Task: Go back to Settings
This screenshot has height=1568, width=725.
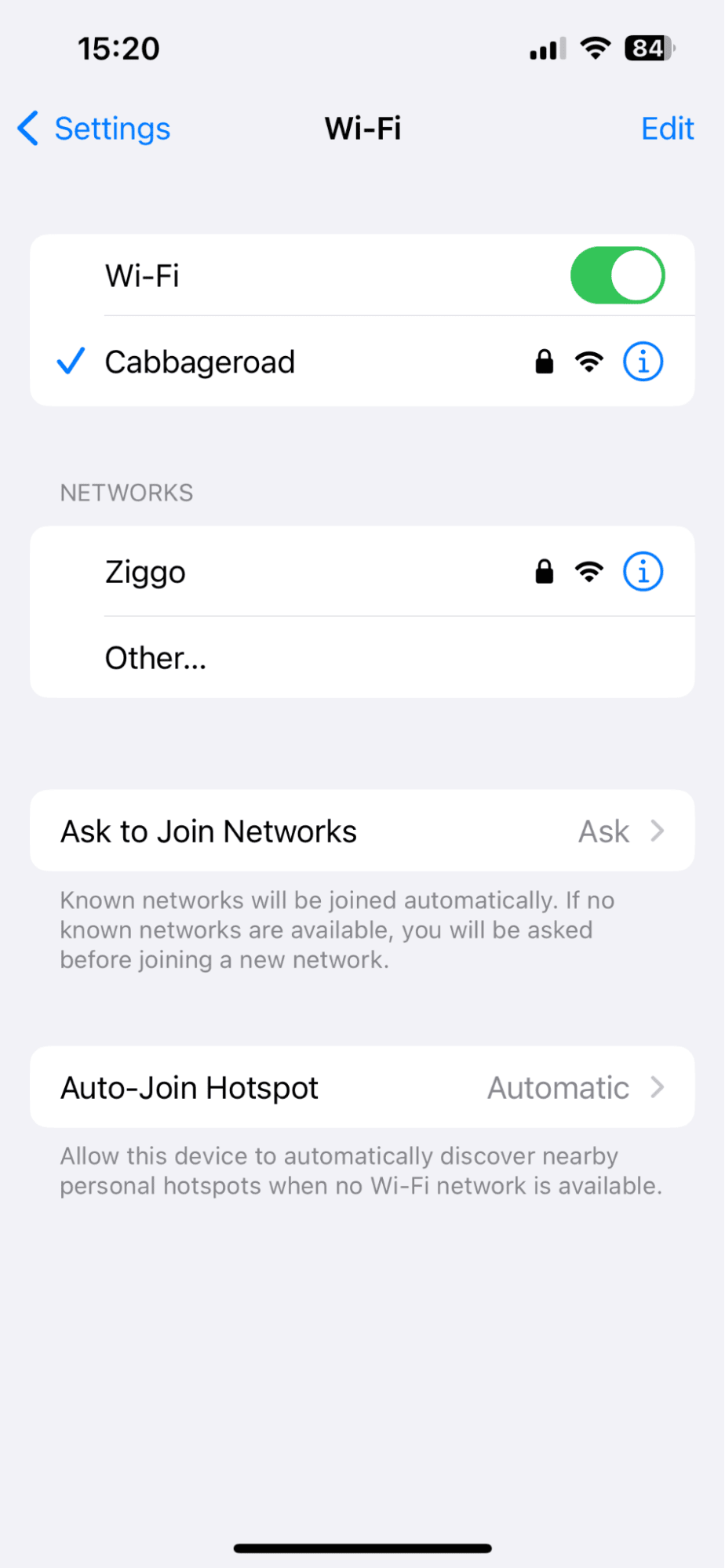Action: [94, 129]
